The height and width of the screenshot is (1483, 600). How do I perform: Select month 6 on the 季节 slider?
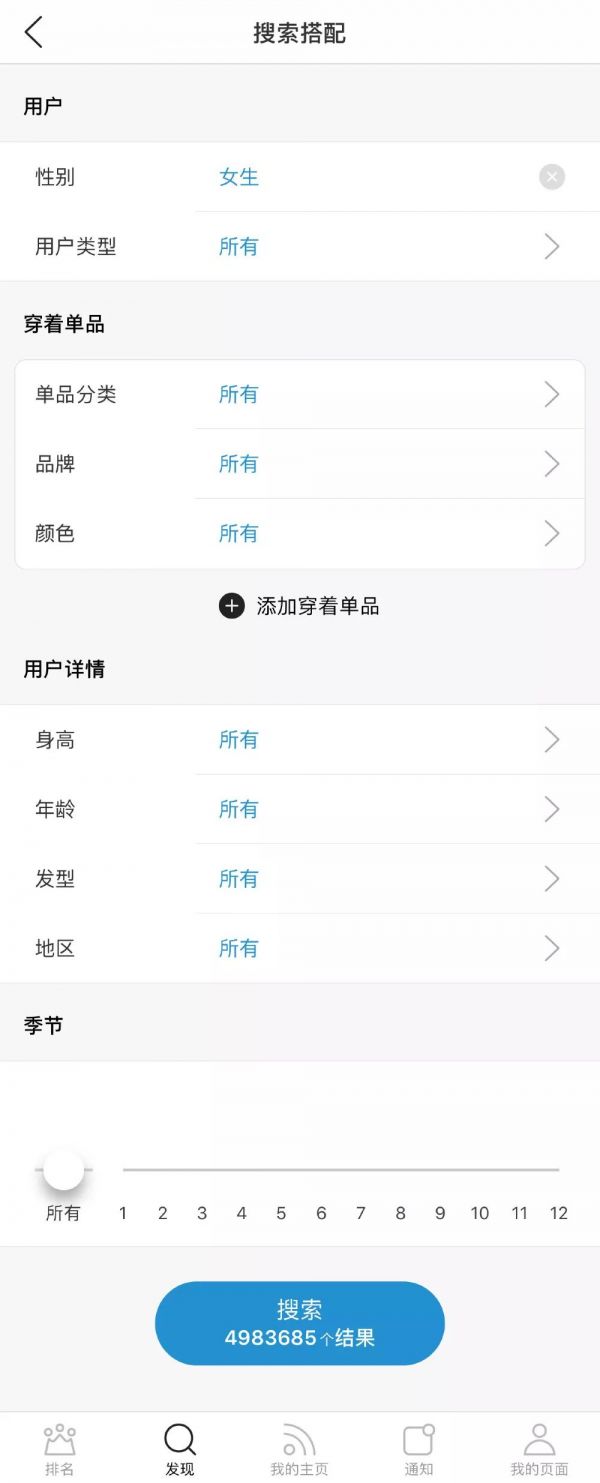[x=321, y=1170]
